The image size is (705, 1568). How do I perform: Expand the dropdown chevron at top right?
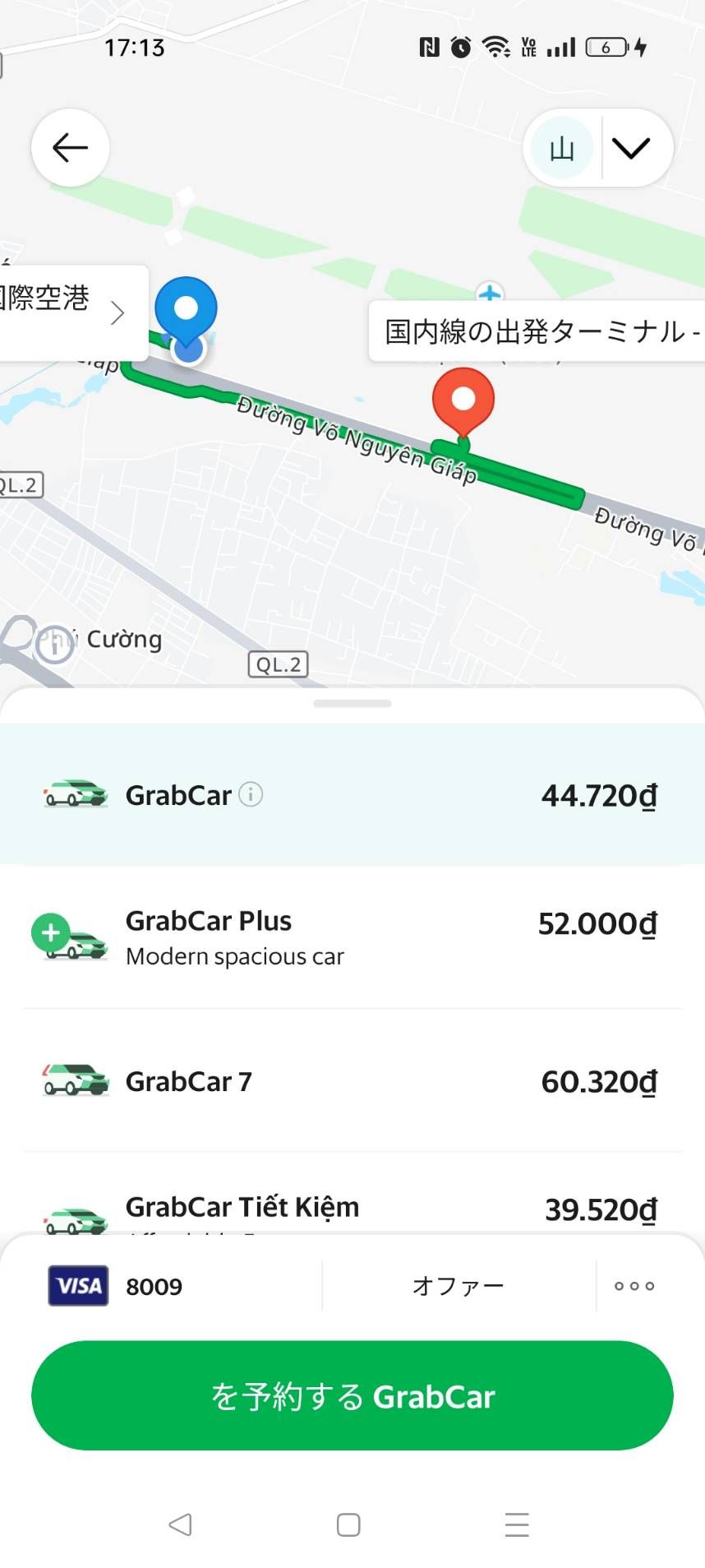click(631, 148)
